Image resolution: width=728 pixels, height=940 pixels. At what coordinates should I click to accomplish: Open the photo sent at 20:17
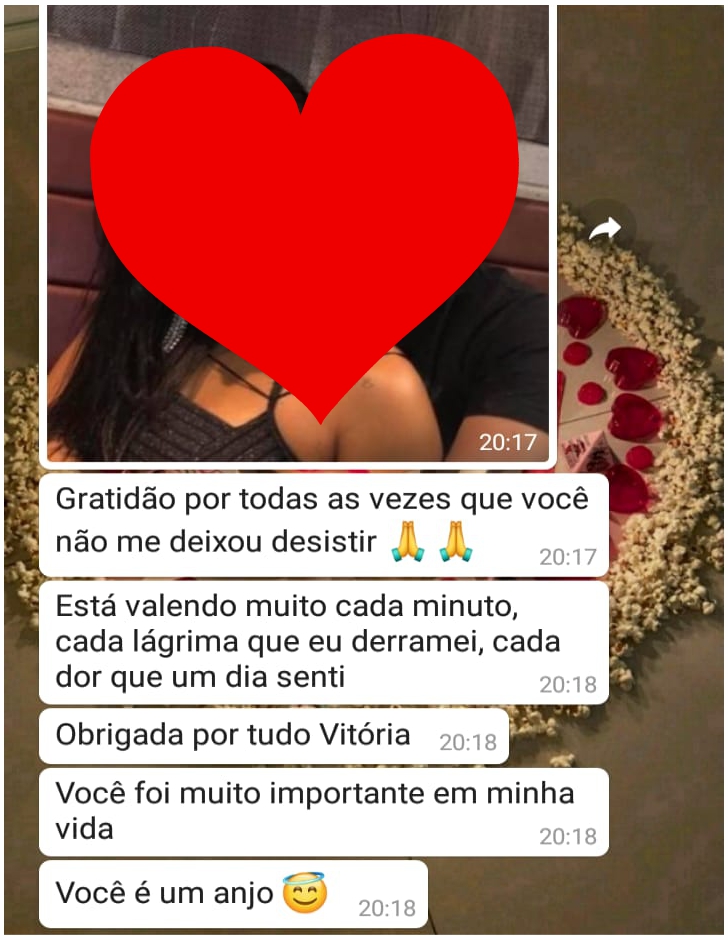pos(298,235)
